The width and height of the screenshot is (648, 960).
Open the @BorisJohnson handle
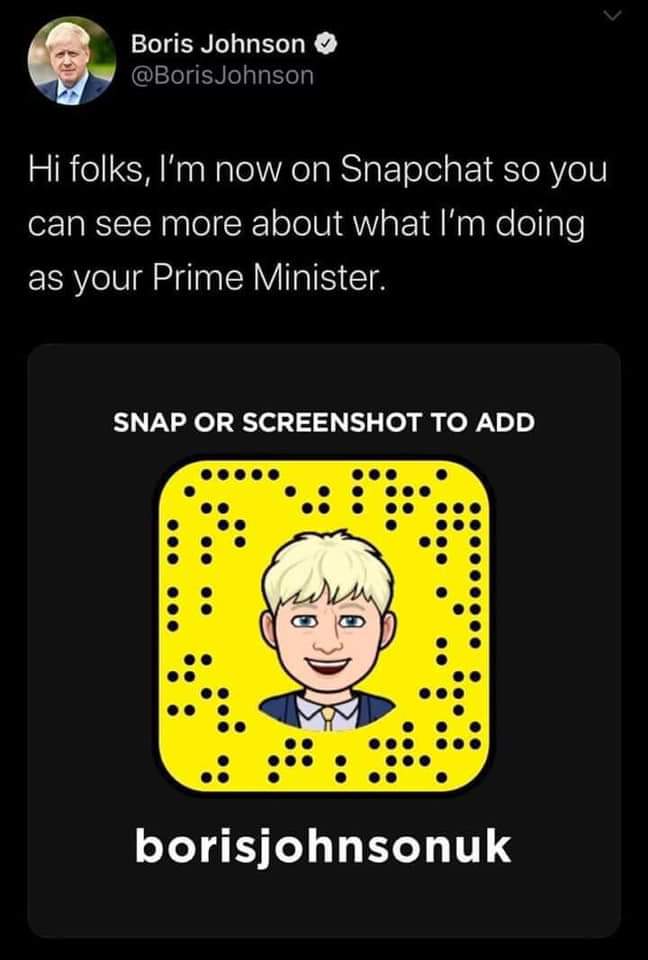coord(223,75)
